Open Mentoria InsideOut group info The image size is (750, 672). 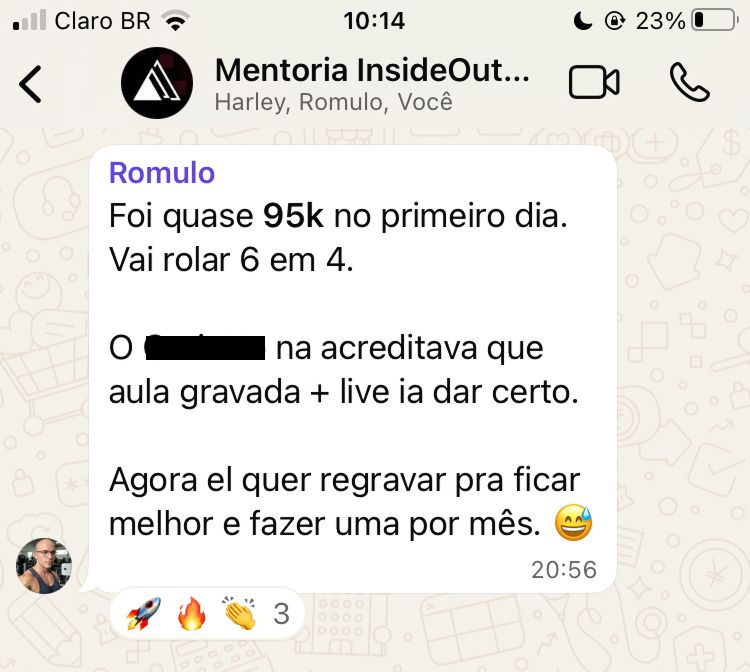(370, 84)
